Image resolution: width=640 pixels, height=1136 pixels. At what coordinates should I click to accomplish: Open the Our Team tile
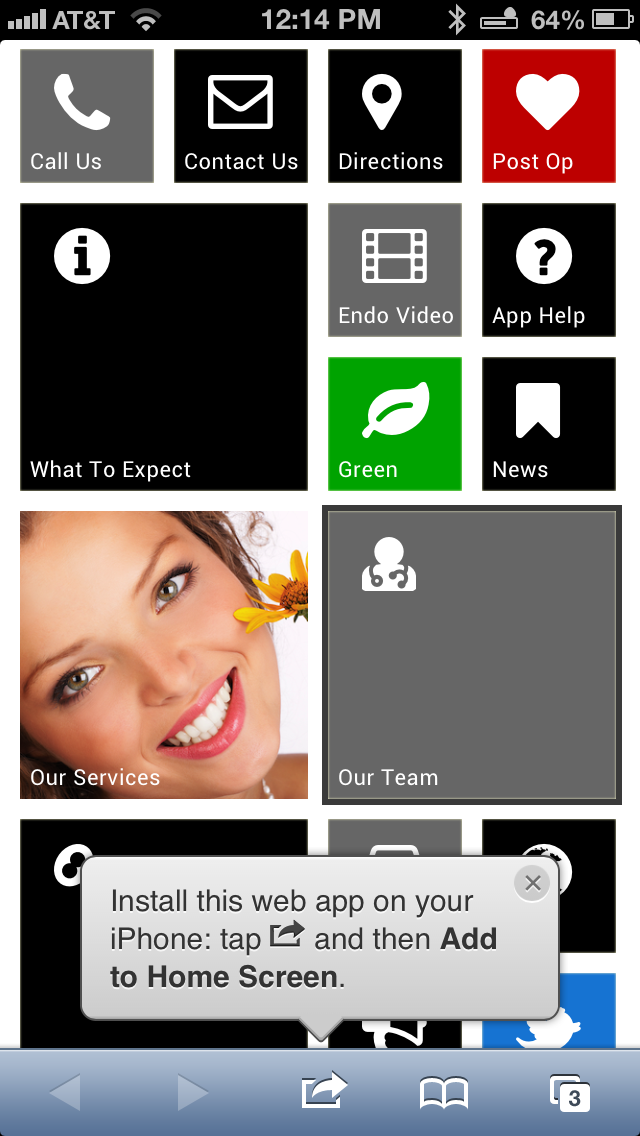472,655
